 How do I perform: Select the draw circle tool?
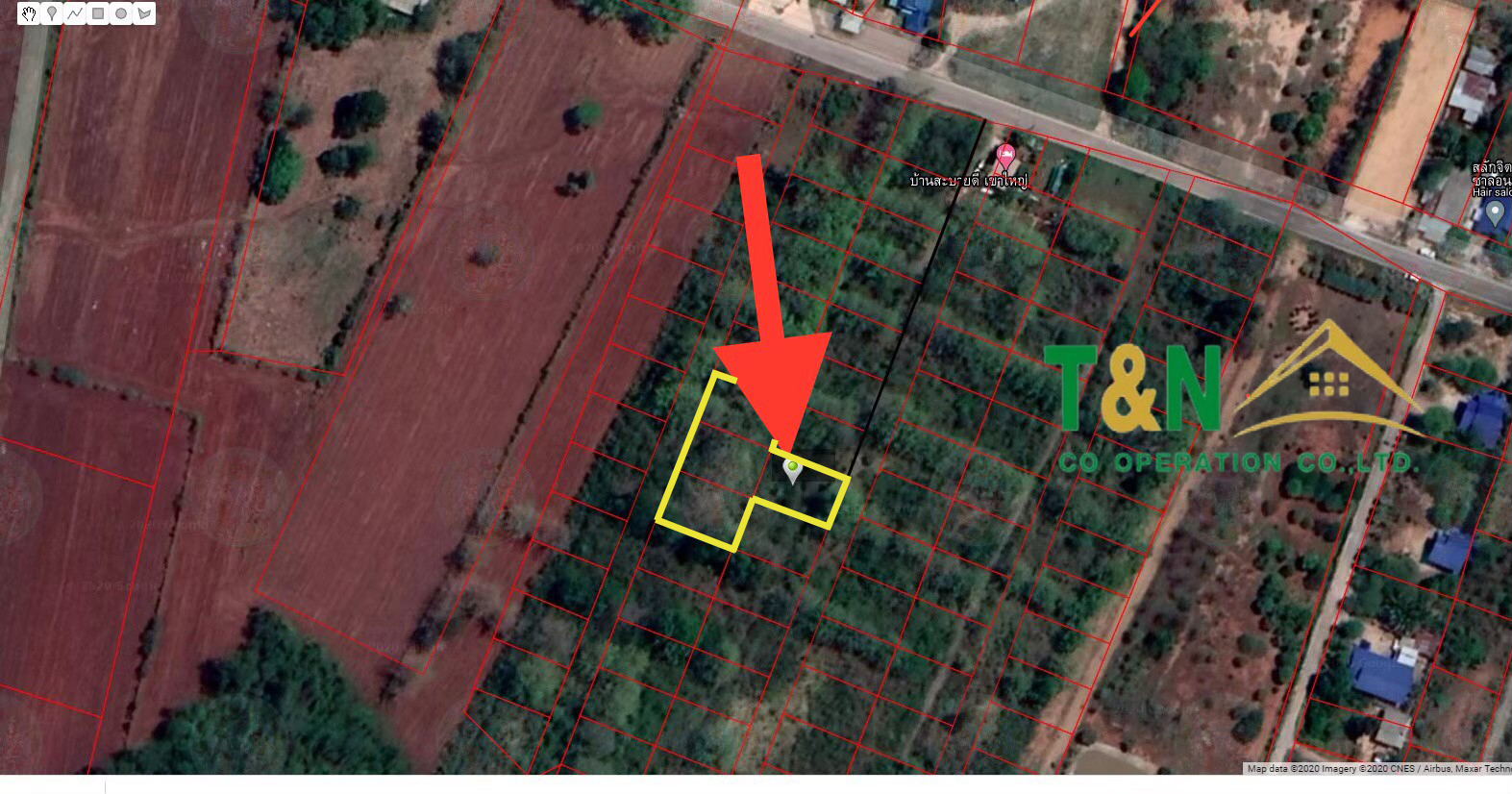(x=121, y=13)
